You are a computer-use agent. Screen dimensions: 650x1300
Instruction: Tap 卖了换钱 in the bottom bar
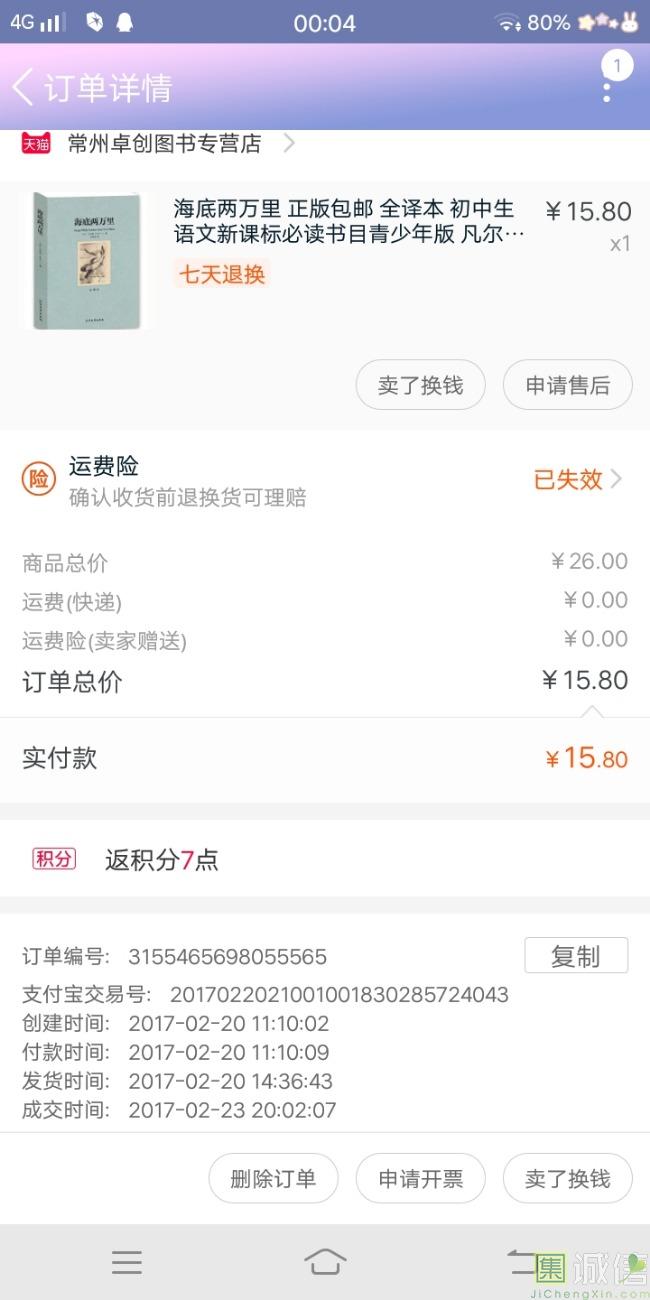tap(567, 1178)
